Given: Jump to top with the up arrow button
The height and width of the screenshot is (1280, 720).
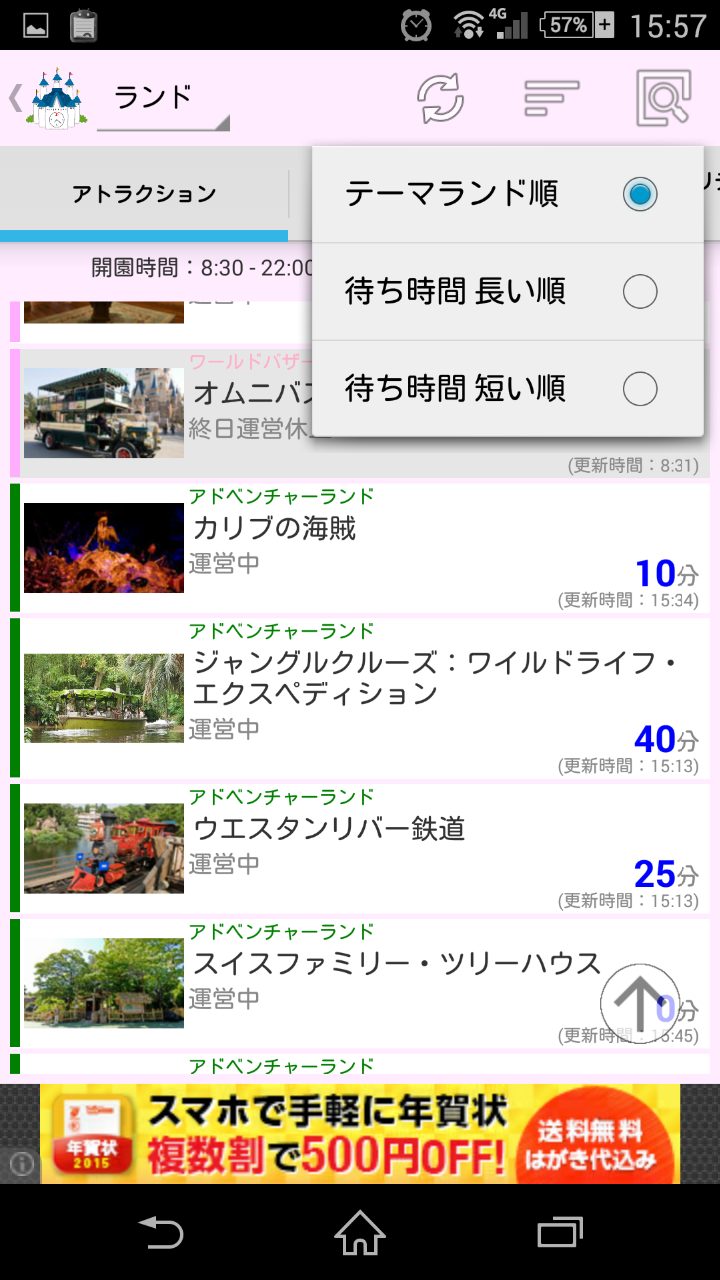Looking at the screenshot, I should pyautogui.click(x=640, y=1003).
